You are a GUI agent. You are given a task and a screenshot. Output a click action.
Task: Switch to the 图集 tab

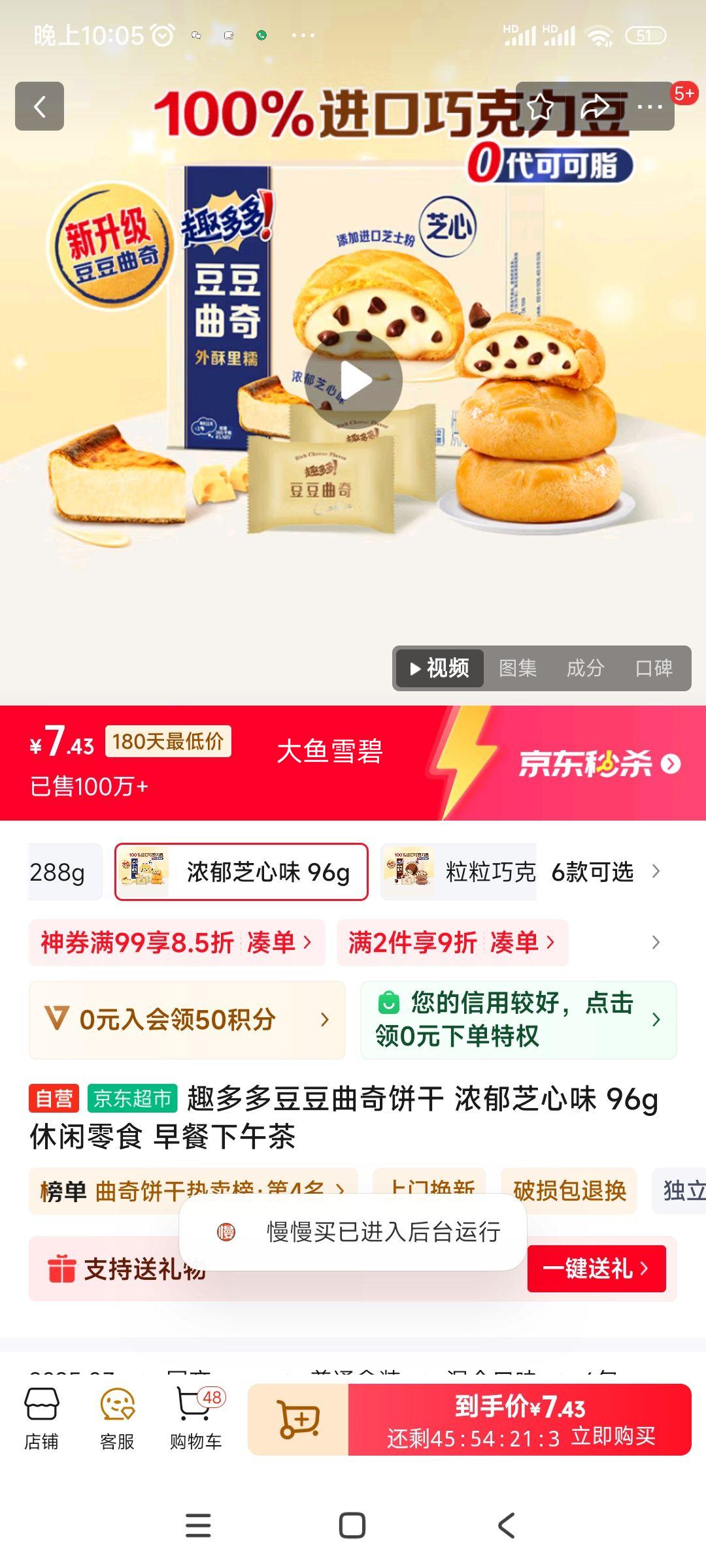coord(518,668)
